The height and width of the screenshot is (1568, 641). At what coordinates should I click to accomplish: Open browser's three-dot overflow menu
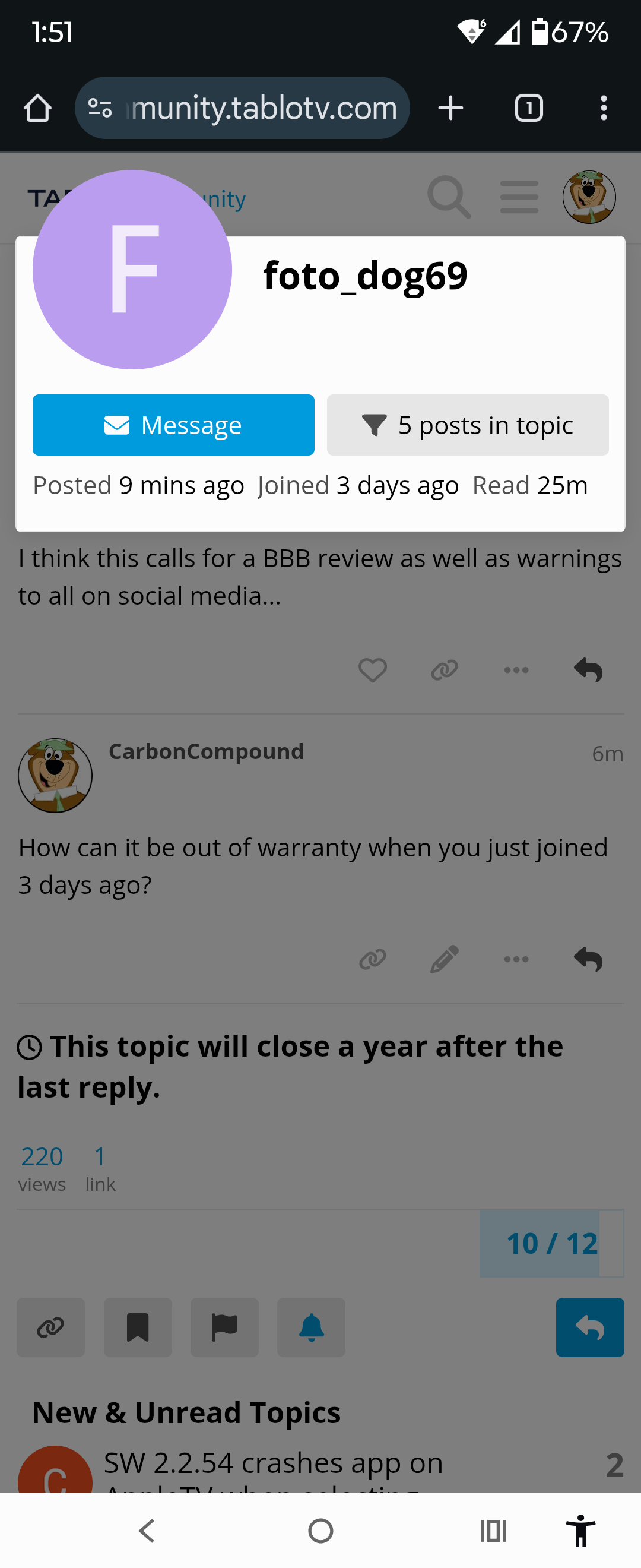tap(602, 108)
